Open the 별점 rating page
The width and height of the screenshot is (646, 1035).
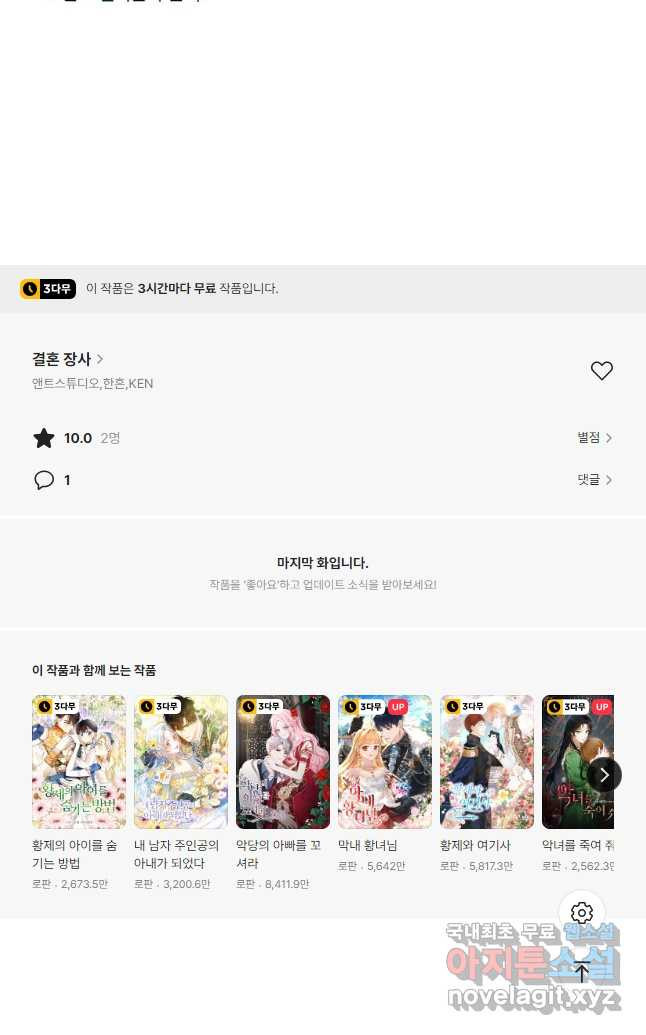(595, 438)
